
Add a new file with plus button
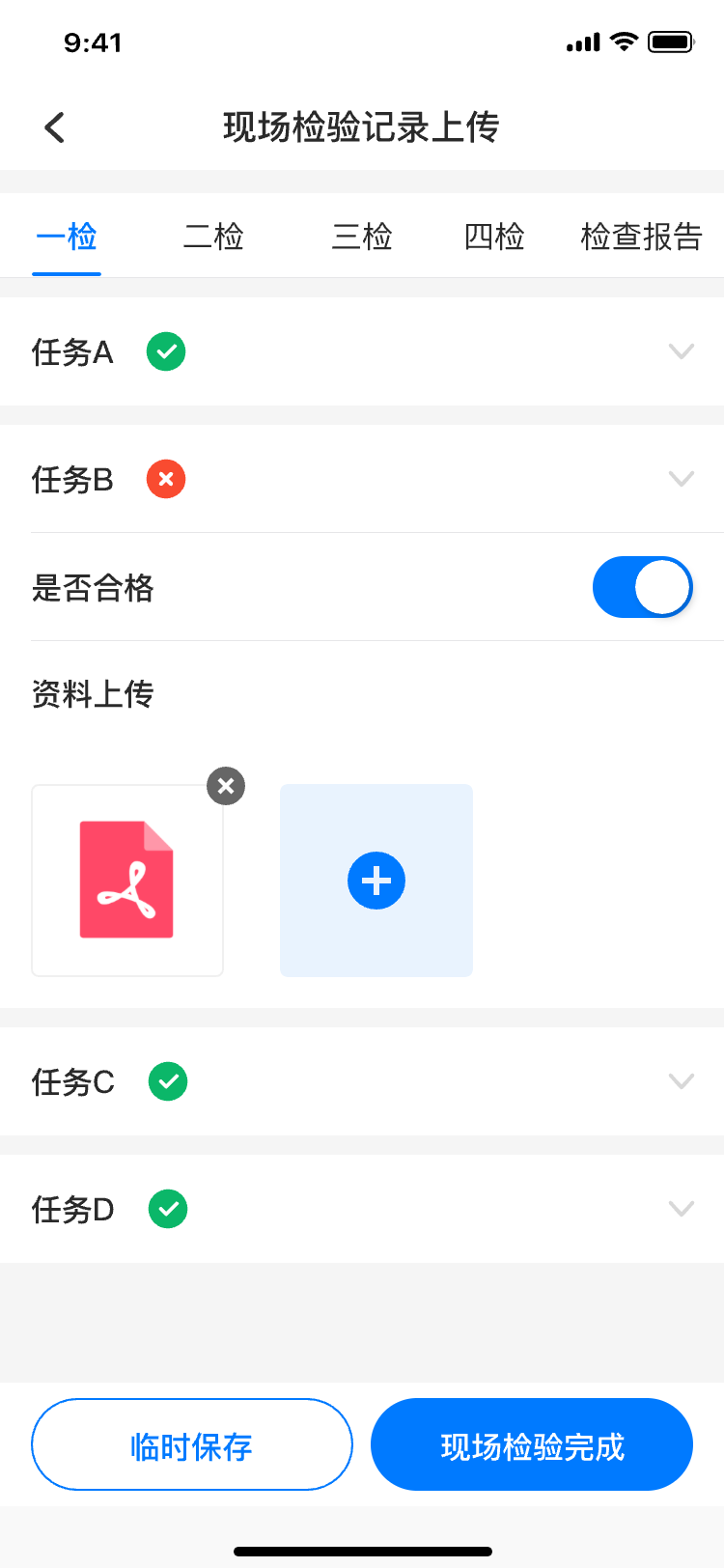[x=376, y=881]
